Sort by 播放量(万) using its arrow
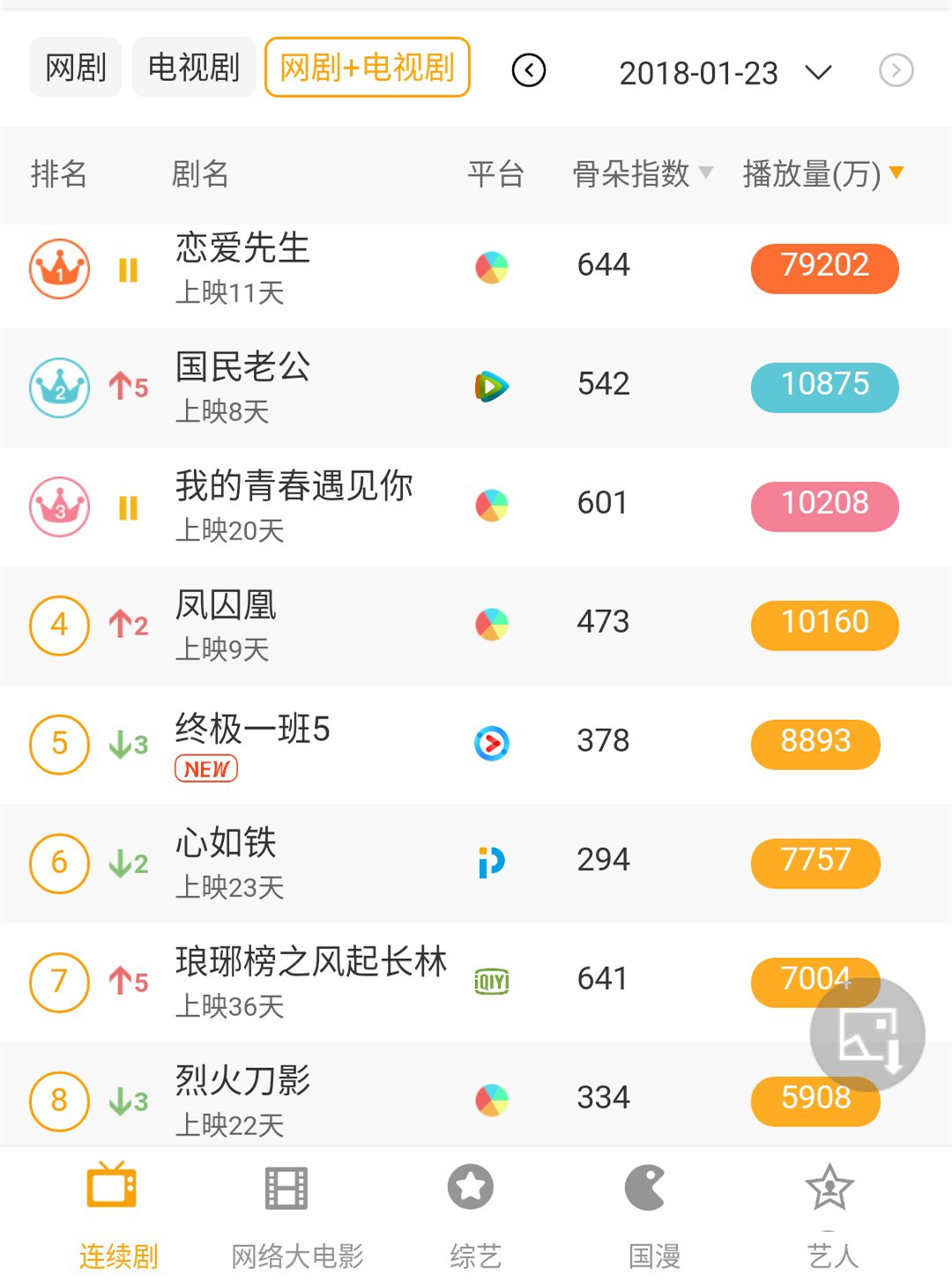Viewport: 952px width, 1284px height. [x=897, y=174]
